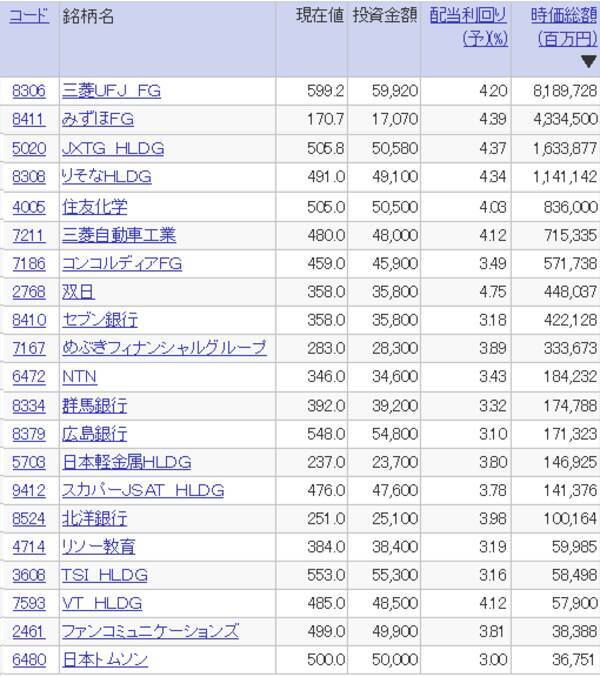Open めぶきフィナンシャルグループ link

(164, 348)
